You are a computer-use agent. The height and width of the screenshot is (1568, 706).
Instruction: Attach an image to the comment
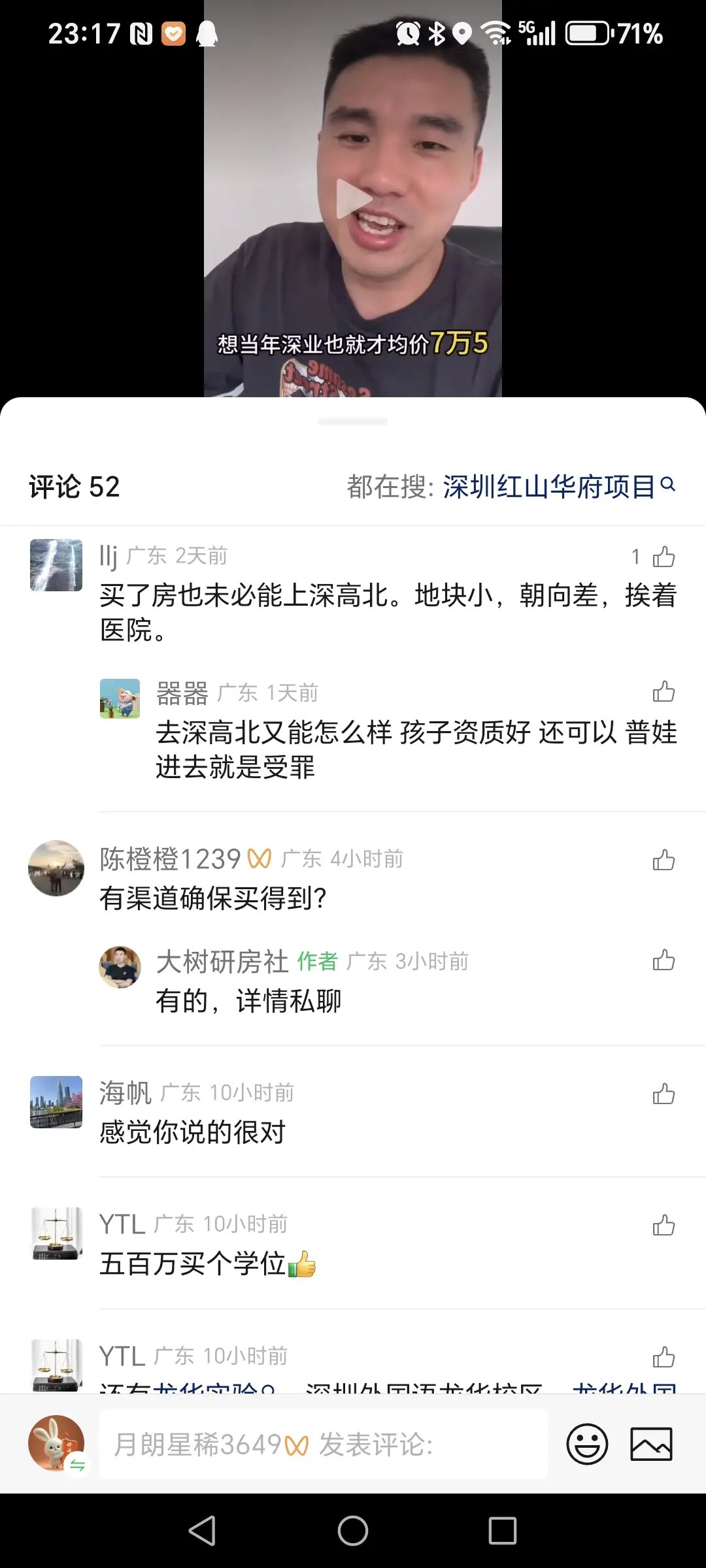650,1445
